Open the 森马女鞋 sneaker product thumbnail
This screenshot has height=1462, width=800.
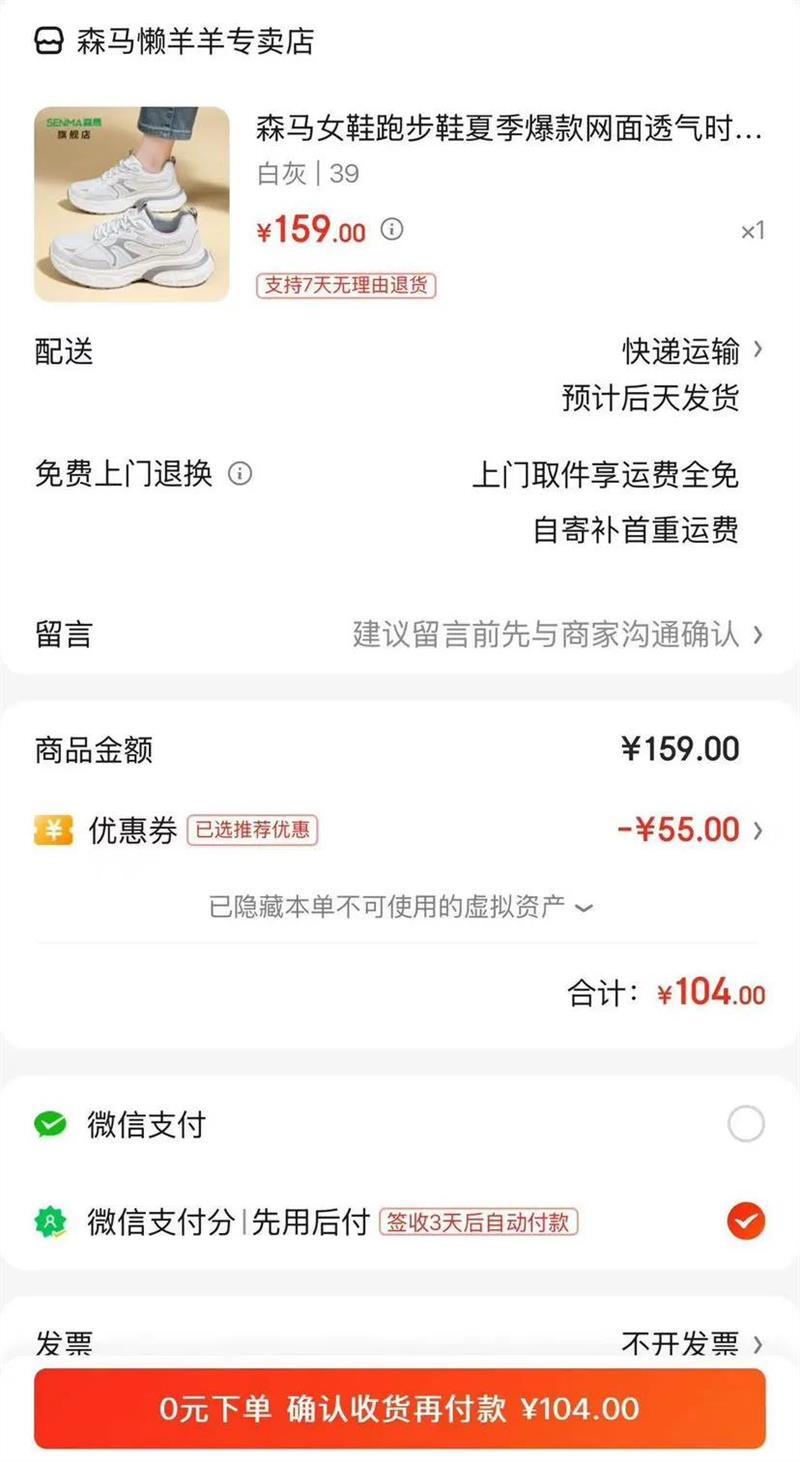[x=131, y=204]
